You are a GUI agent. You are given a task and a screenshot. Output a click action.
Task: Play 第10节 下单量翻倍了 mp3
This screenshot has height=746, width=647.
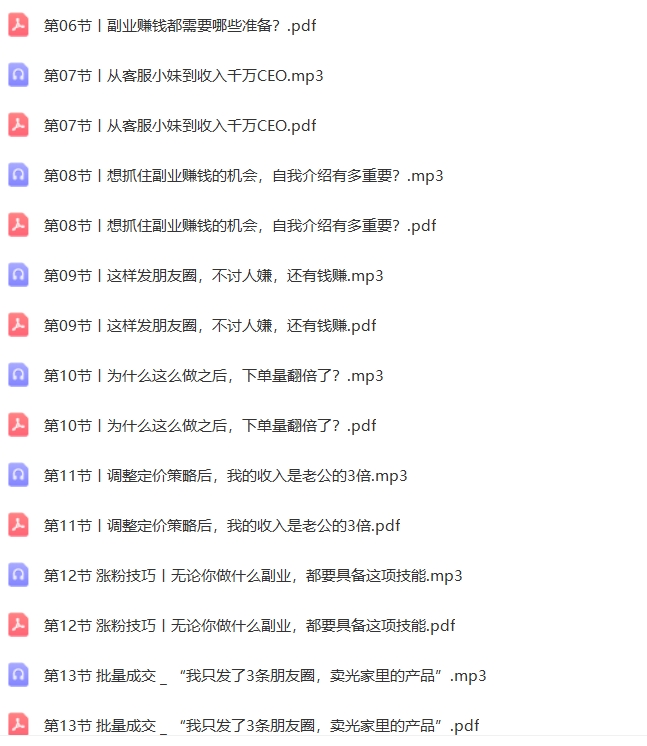(213, 376)
